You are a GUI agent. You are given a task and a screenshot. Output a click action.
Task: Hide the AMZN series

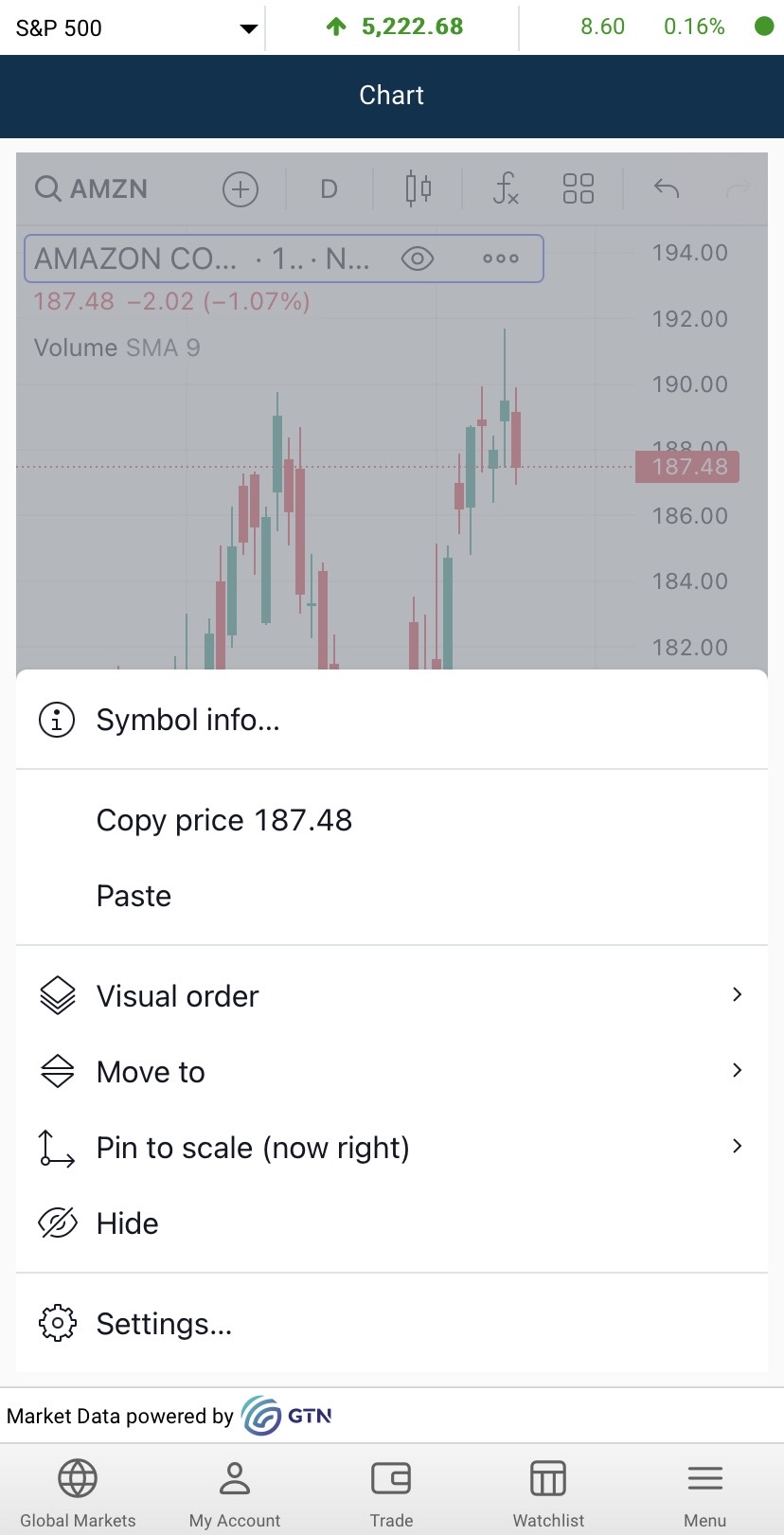coord(391,1223)
